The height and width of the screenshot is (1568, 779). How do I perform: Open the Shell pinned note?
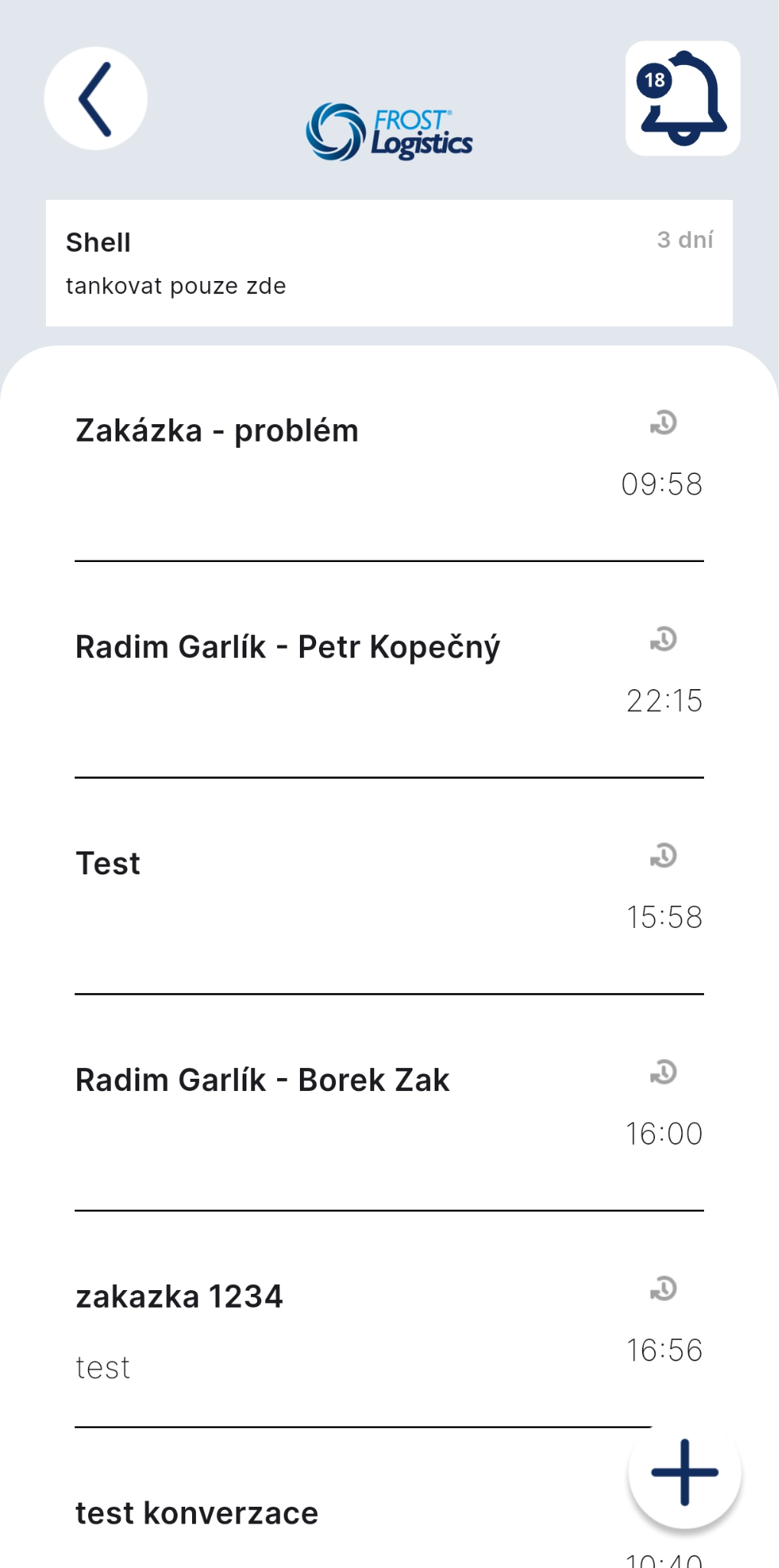[x=389, y=263]
